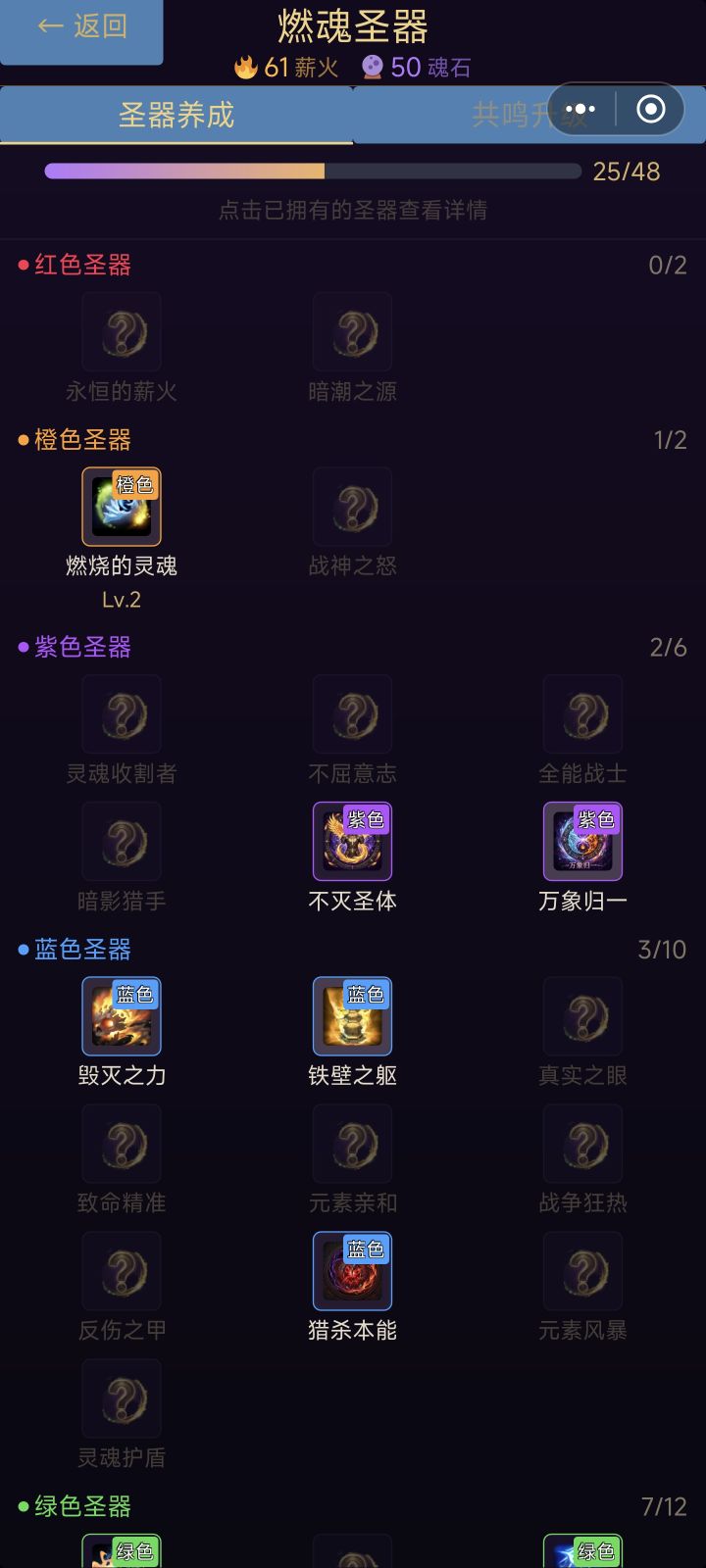The height and width of the screenshot is (1568, 706).
Task: Click the circular close capsule button
Action: tap(649, 110)
